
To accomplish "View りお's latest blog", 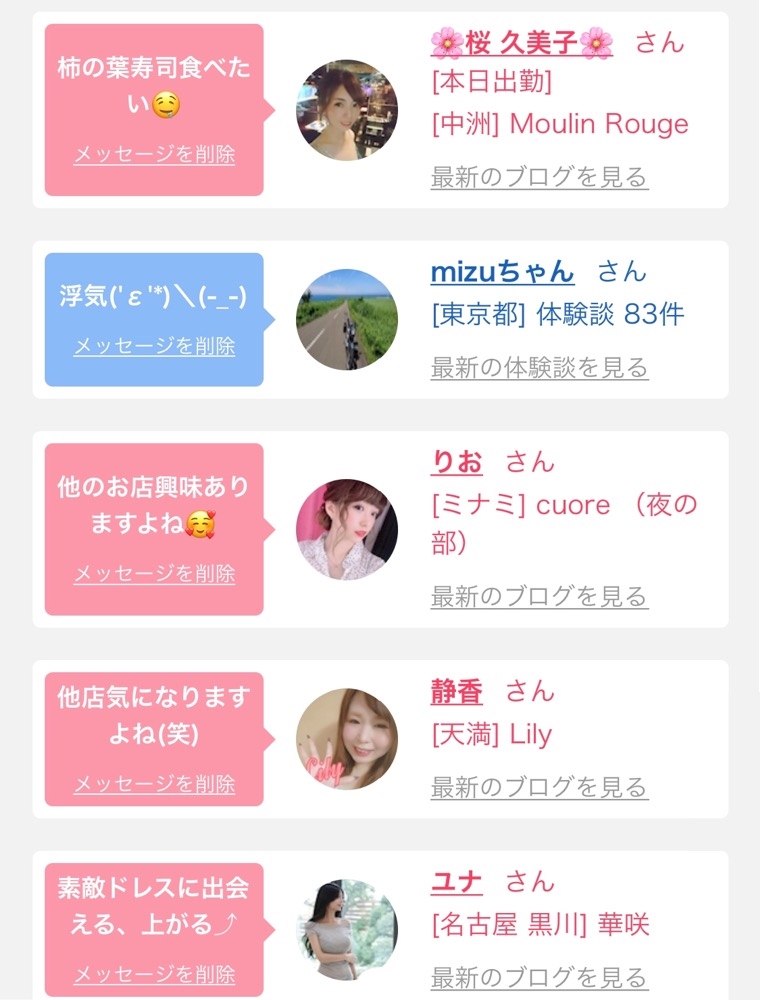I will coord(539,596).
